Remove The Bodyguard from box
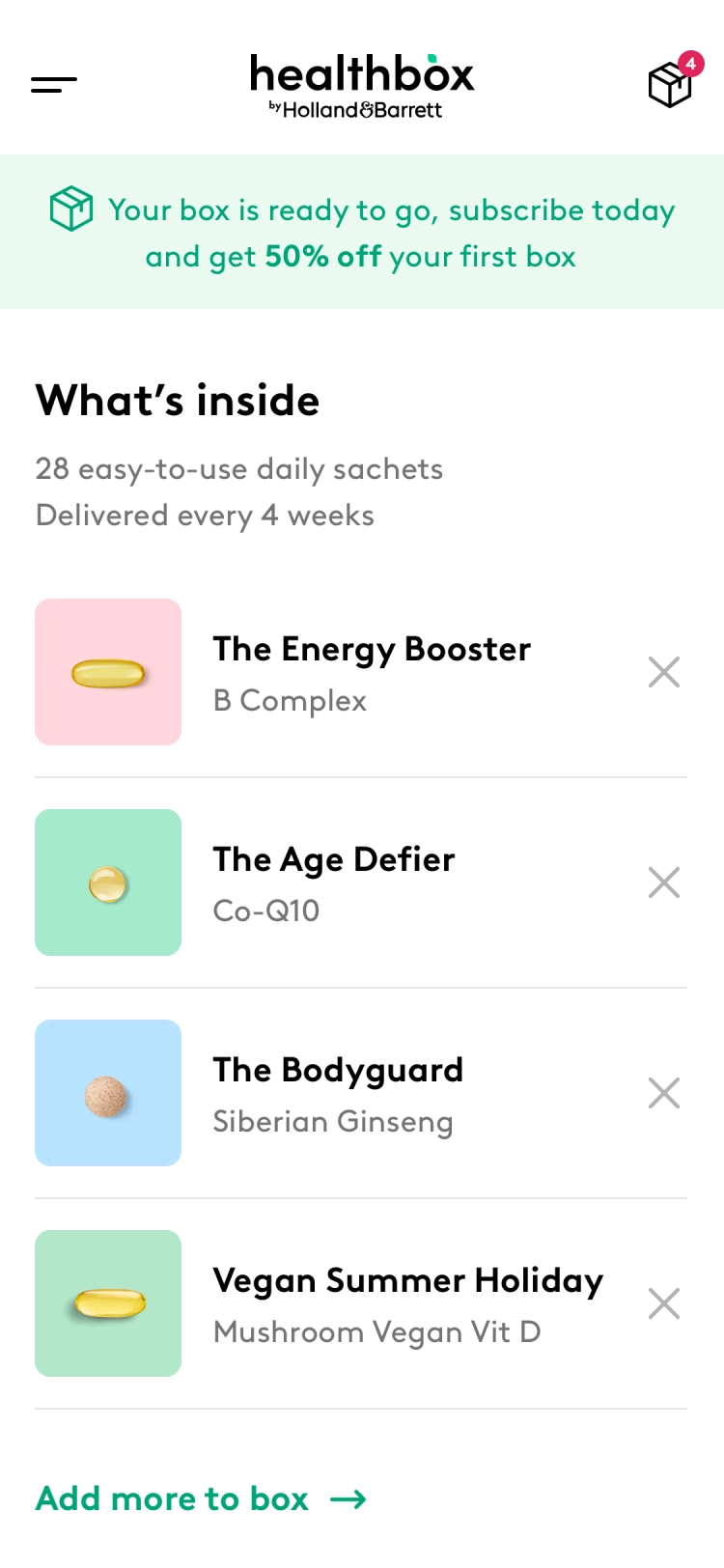 coord(664,1093)
